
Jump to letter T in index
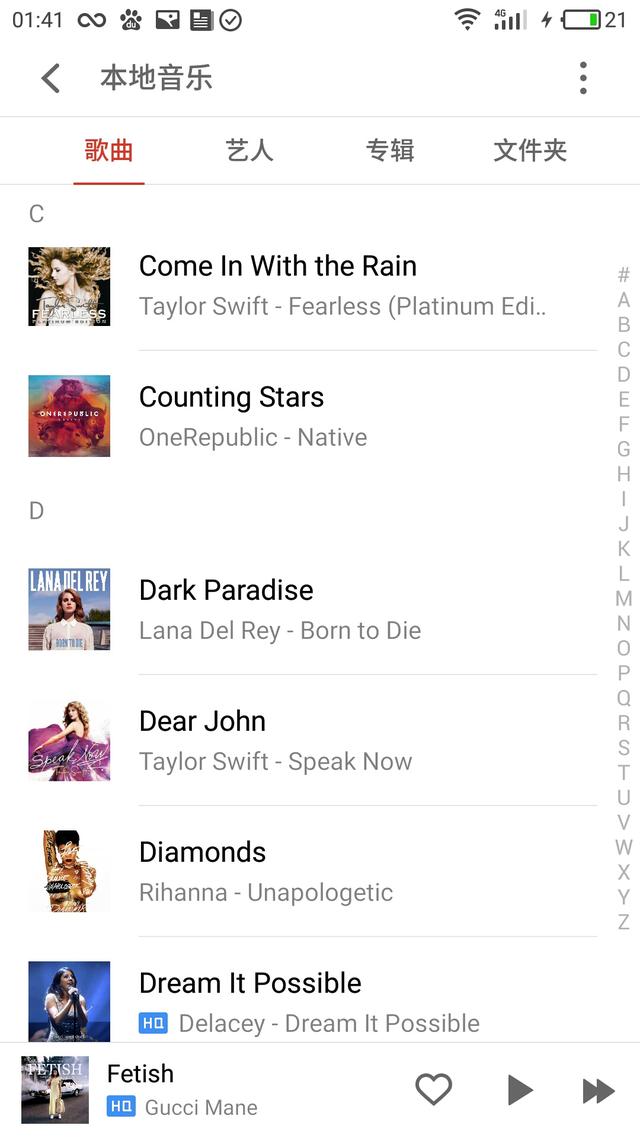[623, 772]
